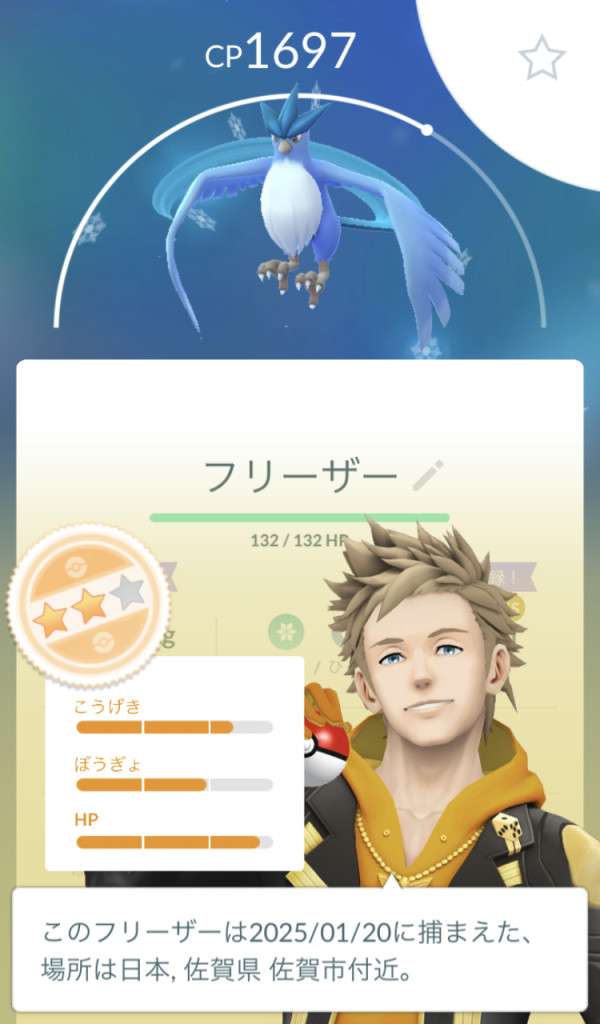Tap the appraisal message box to continue
The width and height of the screenshot is (600, 1024).
pyautogui.click(x=299, y=950)
